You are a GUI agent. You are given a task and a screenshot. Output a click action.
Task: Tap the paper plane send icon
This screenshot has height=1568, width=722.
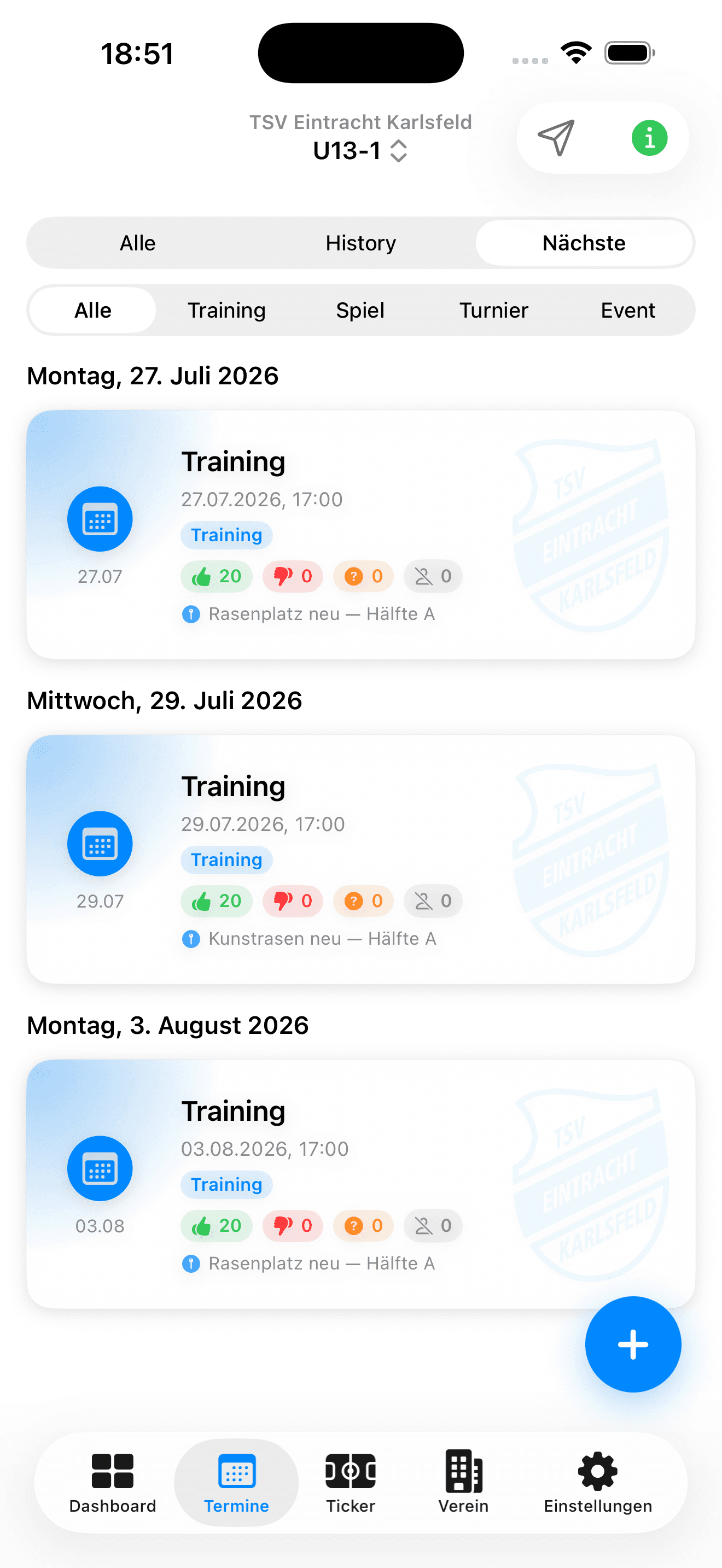(556, 138)
